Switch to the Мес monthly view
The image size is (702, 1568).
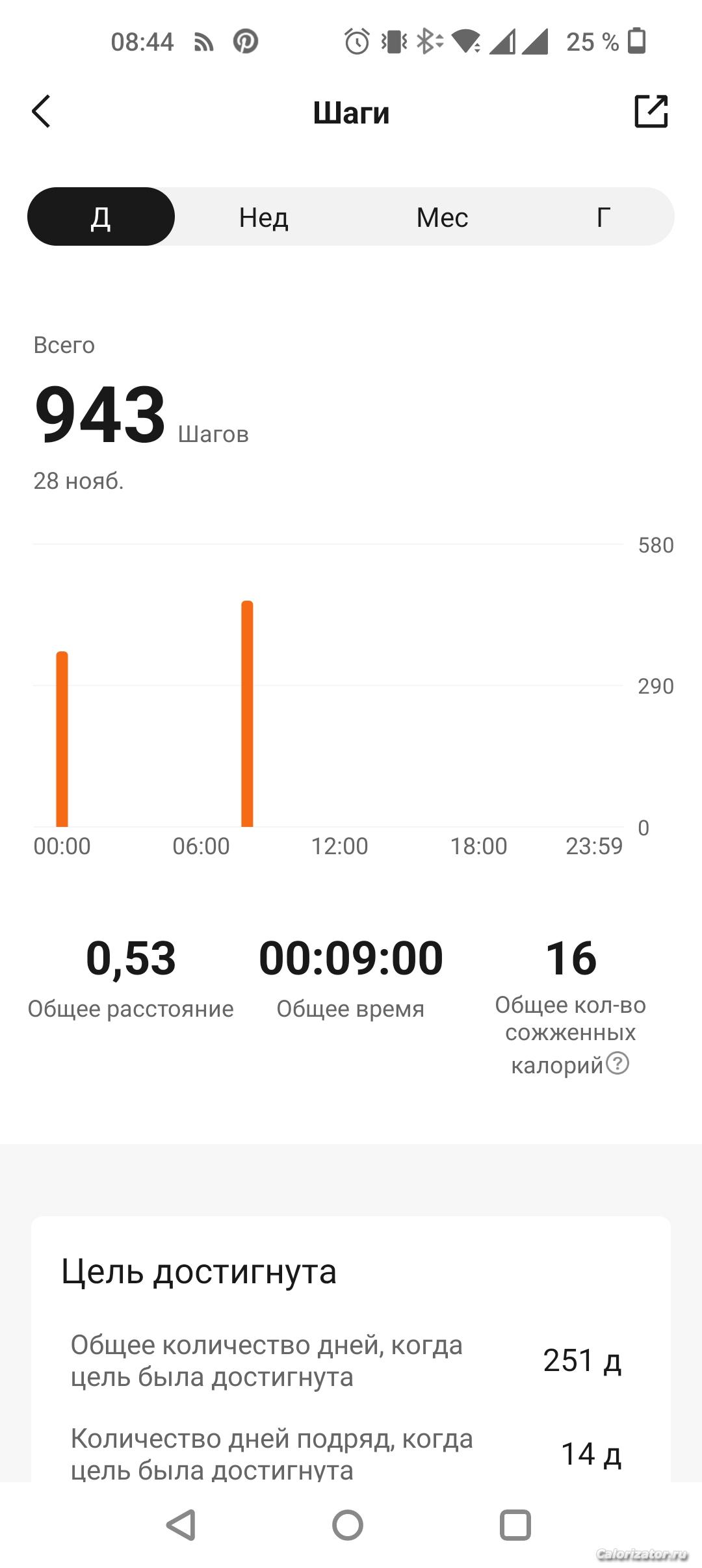[442, 217]
